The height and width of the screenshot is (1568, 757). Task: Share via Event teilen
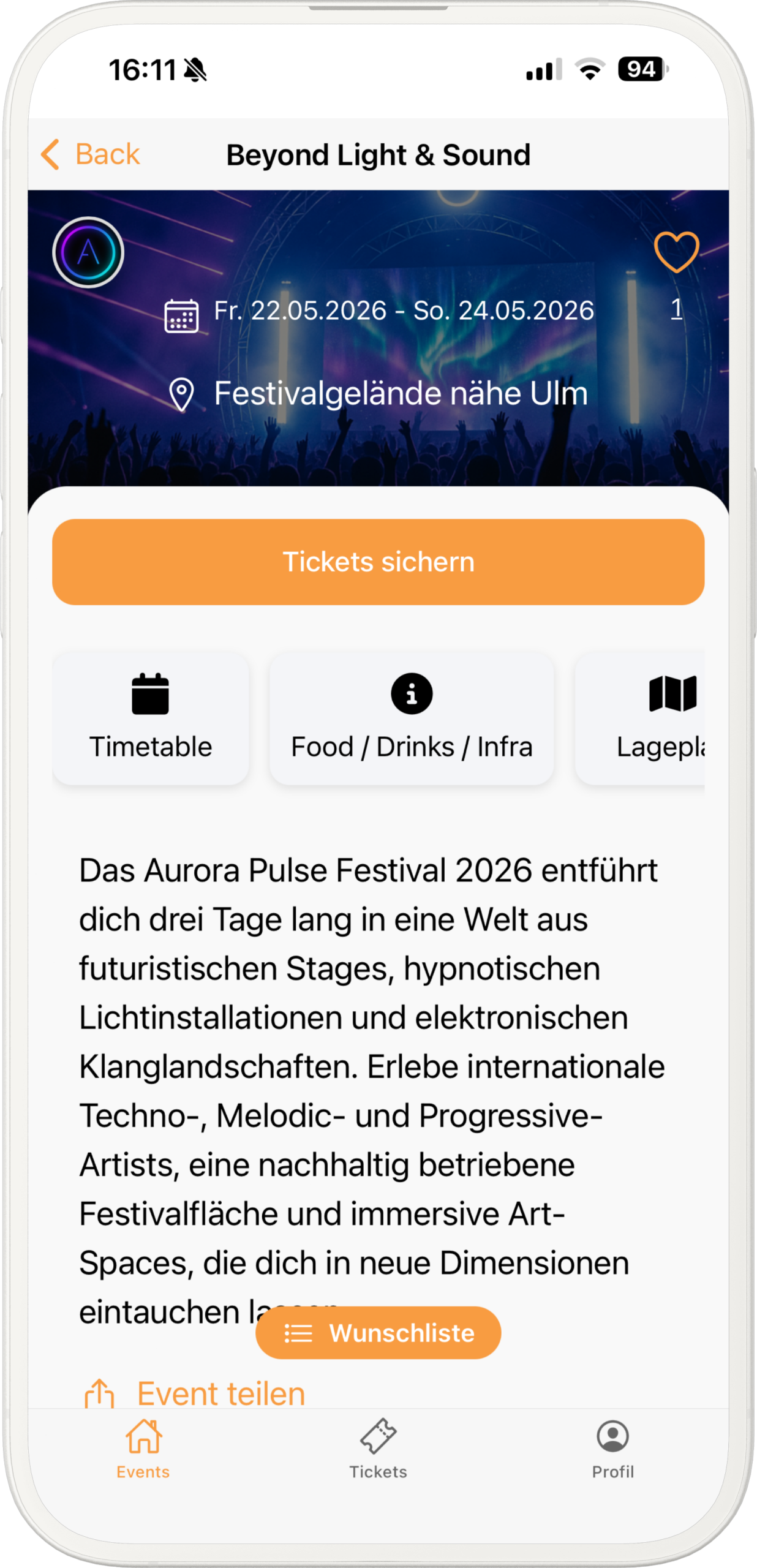point(195,1394)
